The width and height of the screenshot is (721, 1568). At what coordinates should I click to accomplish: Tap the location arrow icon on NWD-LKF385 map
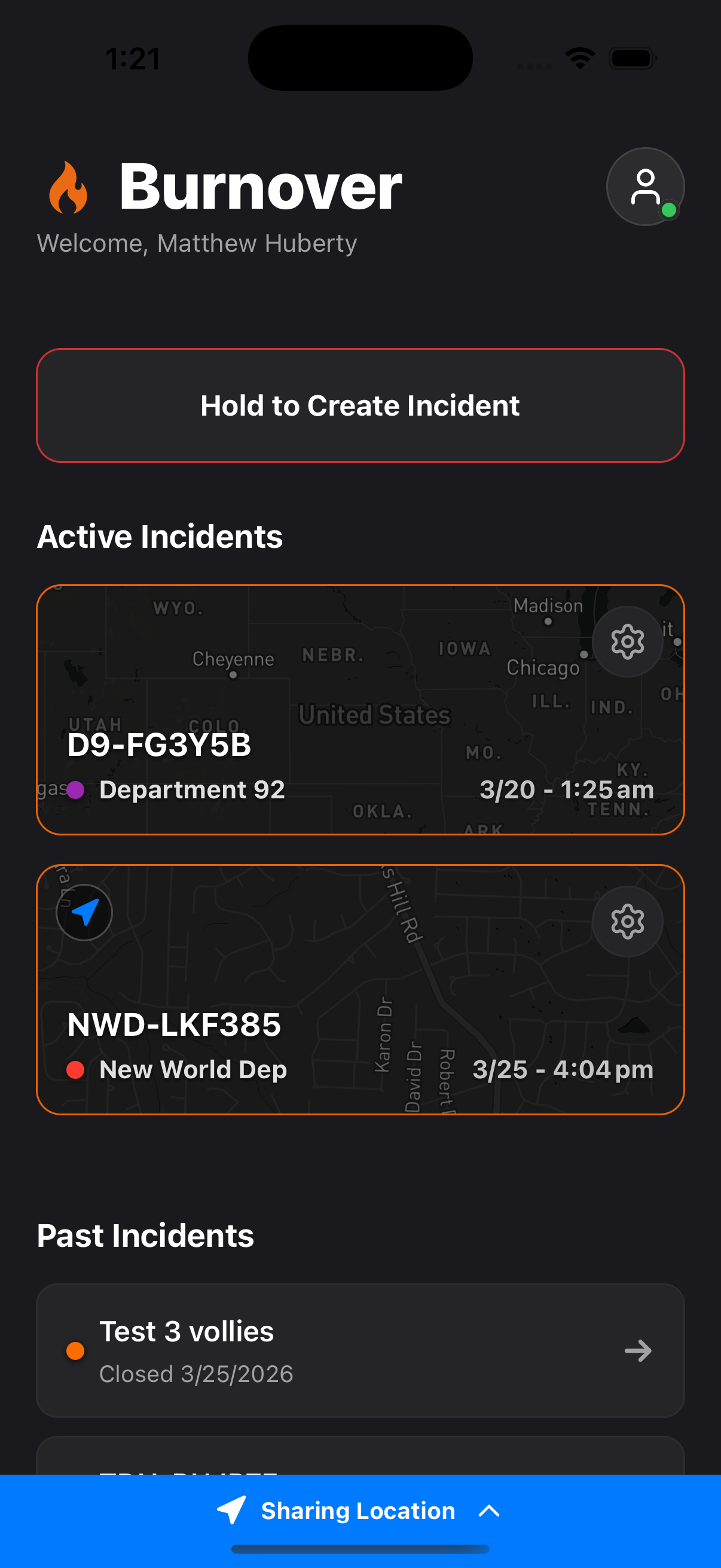point(84,913)
